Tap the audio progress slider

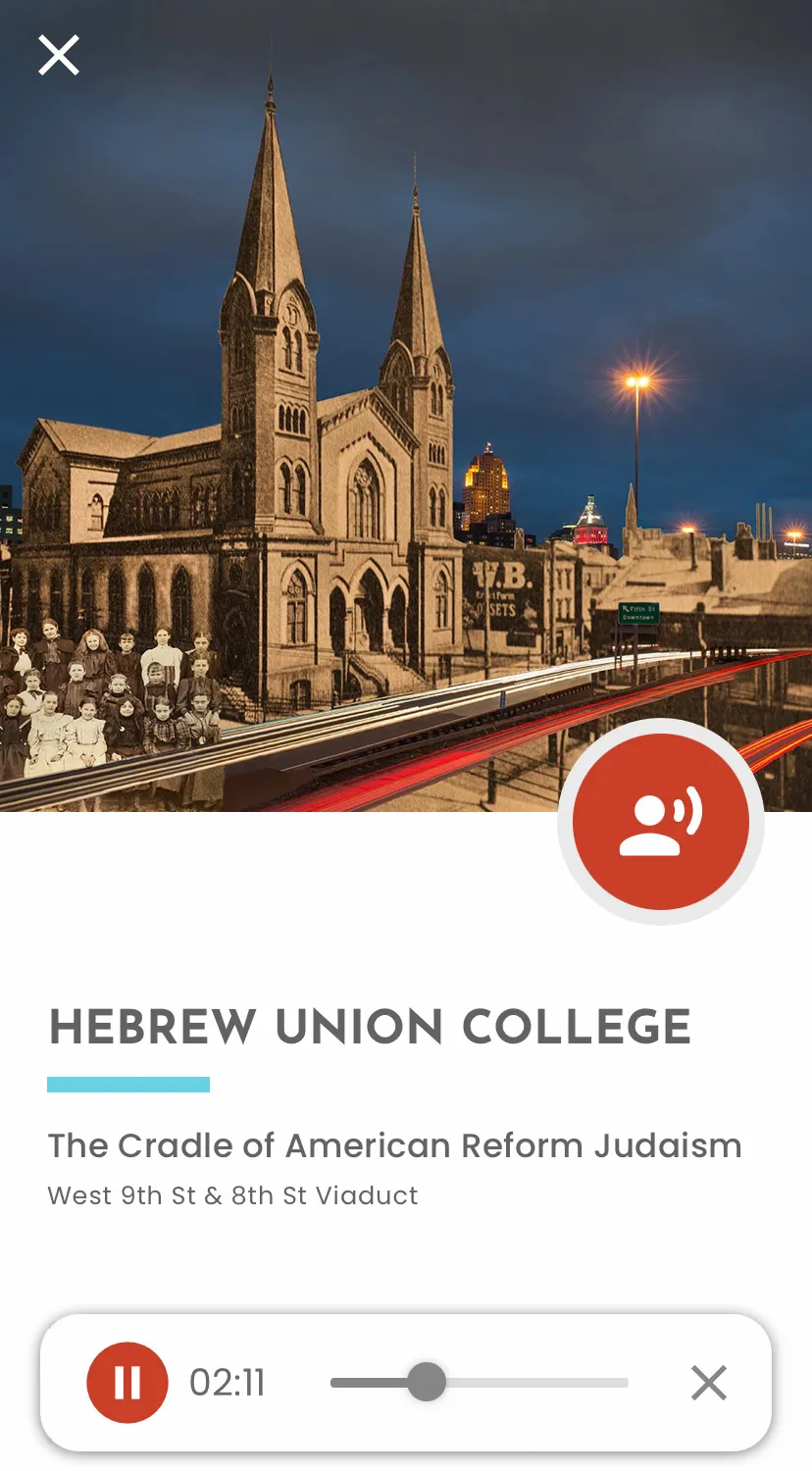pyautogui.click(x=480, y=1383)
